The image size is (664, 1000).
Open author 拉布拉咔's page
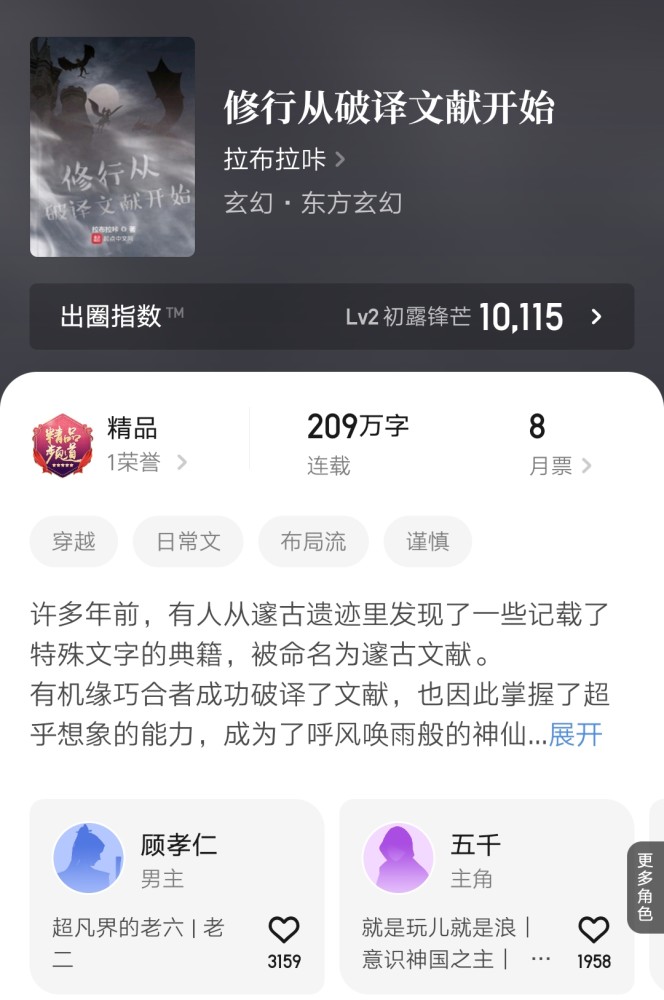(284, 159)
